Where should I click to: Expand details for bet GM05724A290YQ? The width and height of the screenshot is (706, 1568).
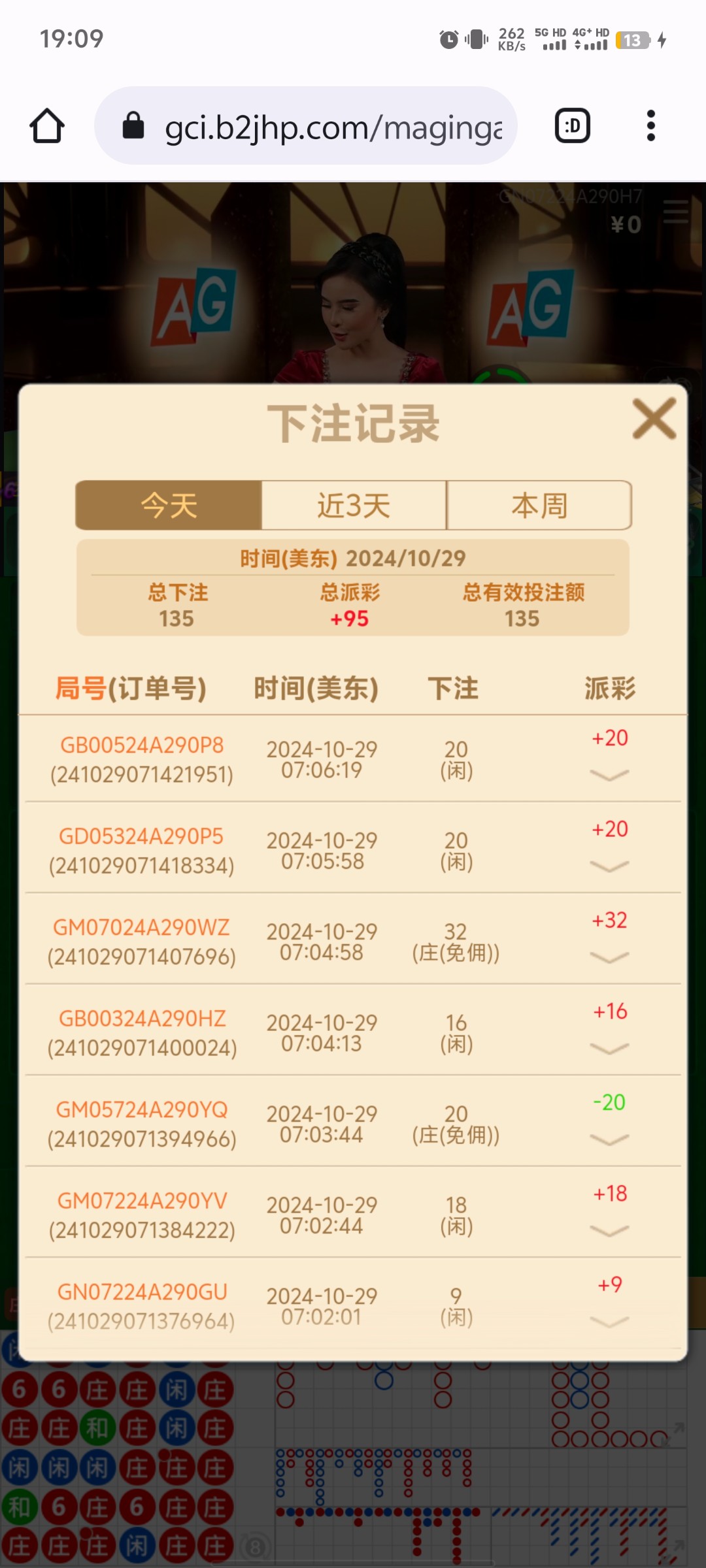pyautogui.click(x=609, y=1140)
